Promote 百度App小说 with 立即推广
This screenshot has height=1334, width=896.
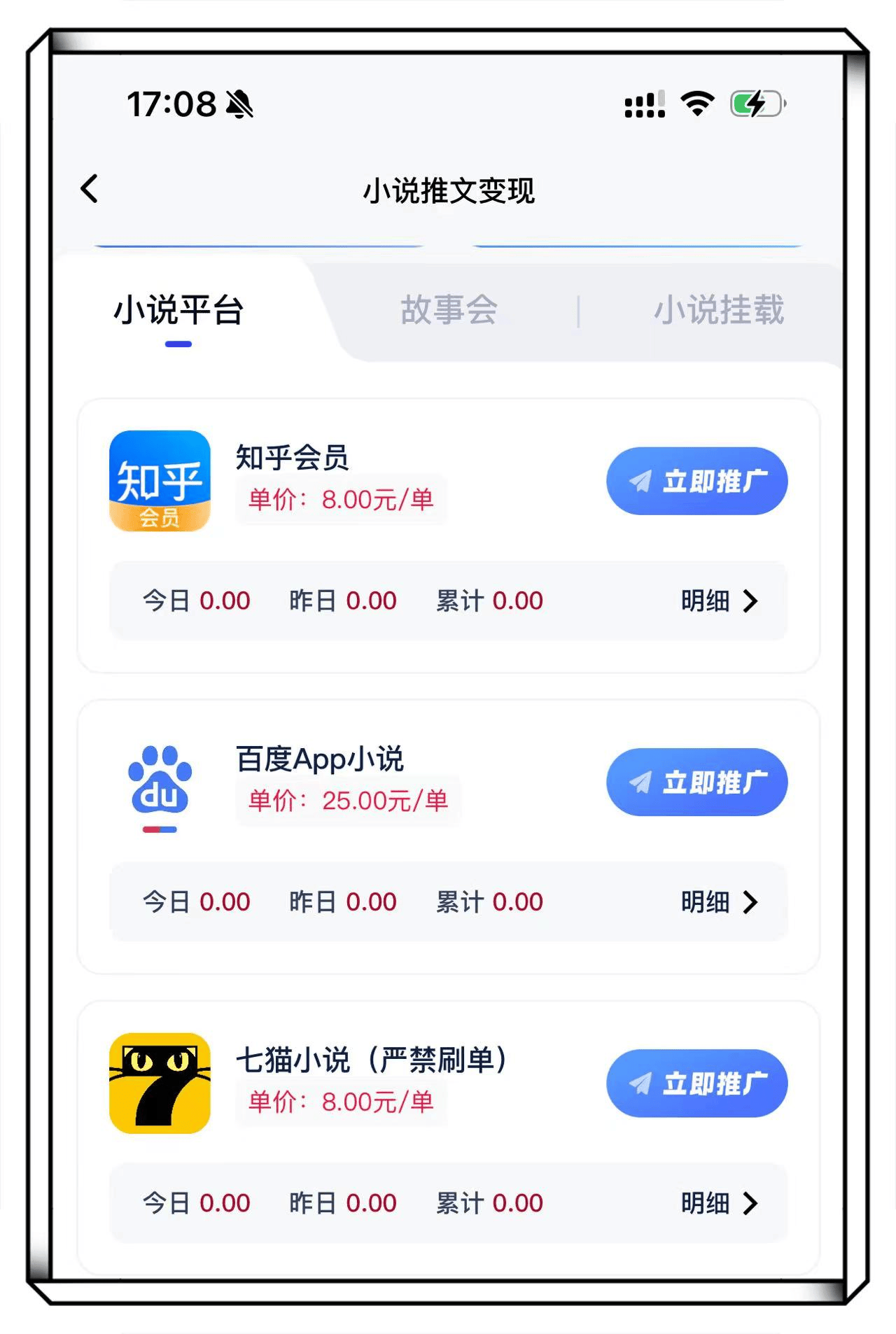tap(696, 782)
